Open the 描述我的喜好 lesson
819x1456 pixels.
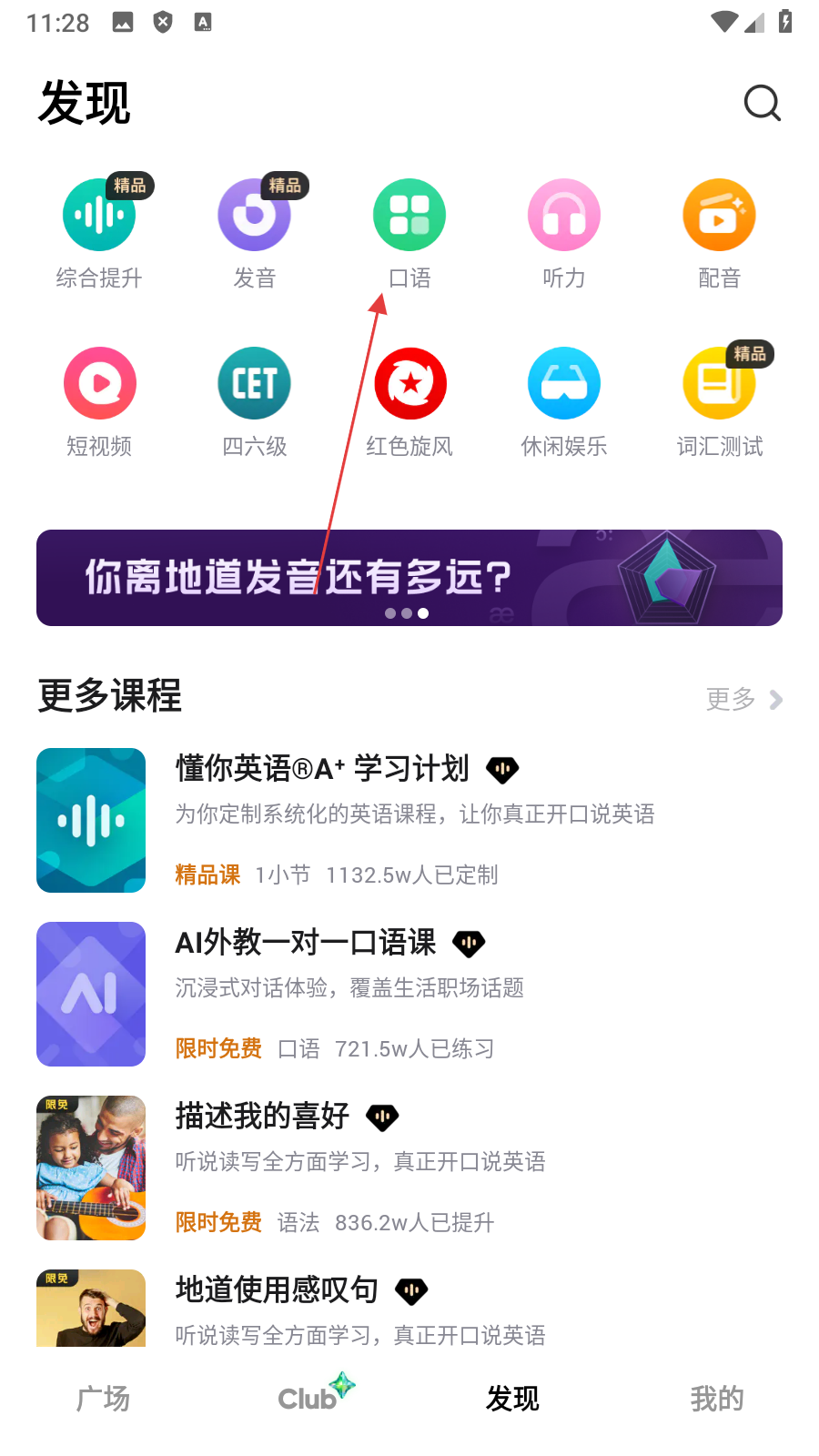tap(409, 1168)
